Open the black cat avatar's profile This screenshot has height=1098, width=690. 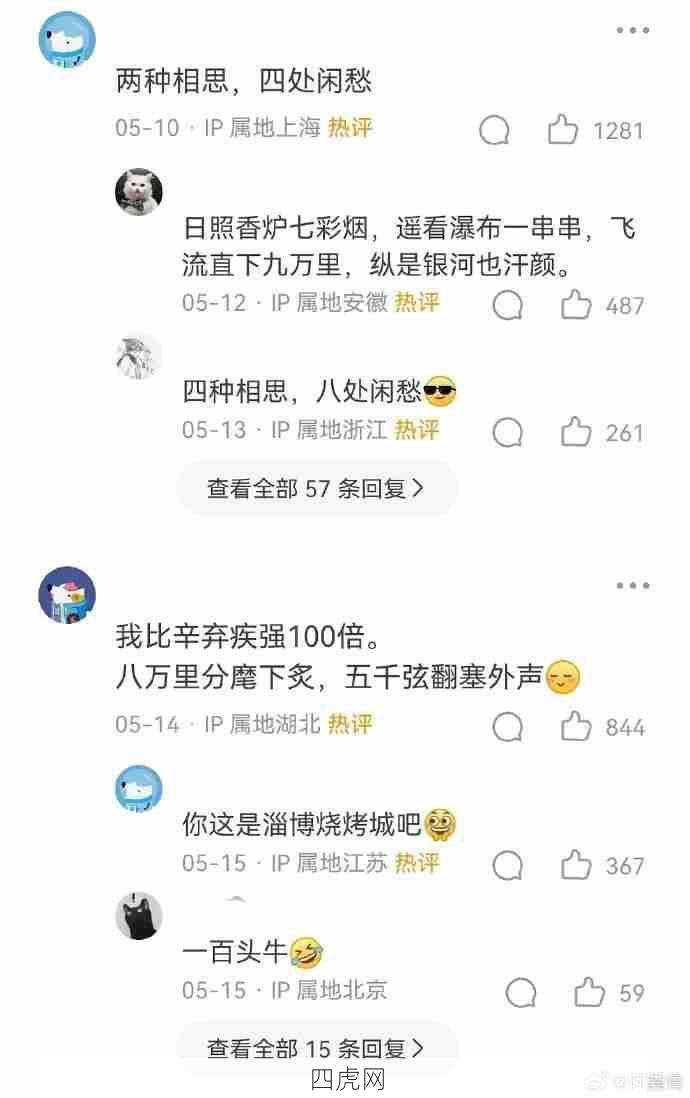coord(139,916)
